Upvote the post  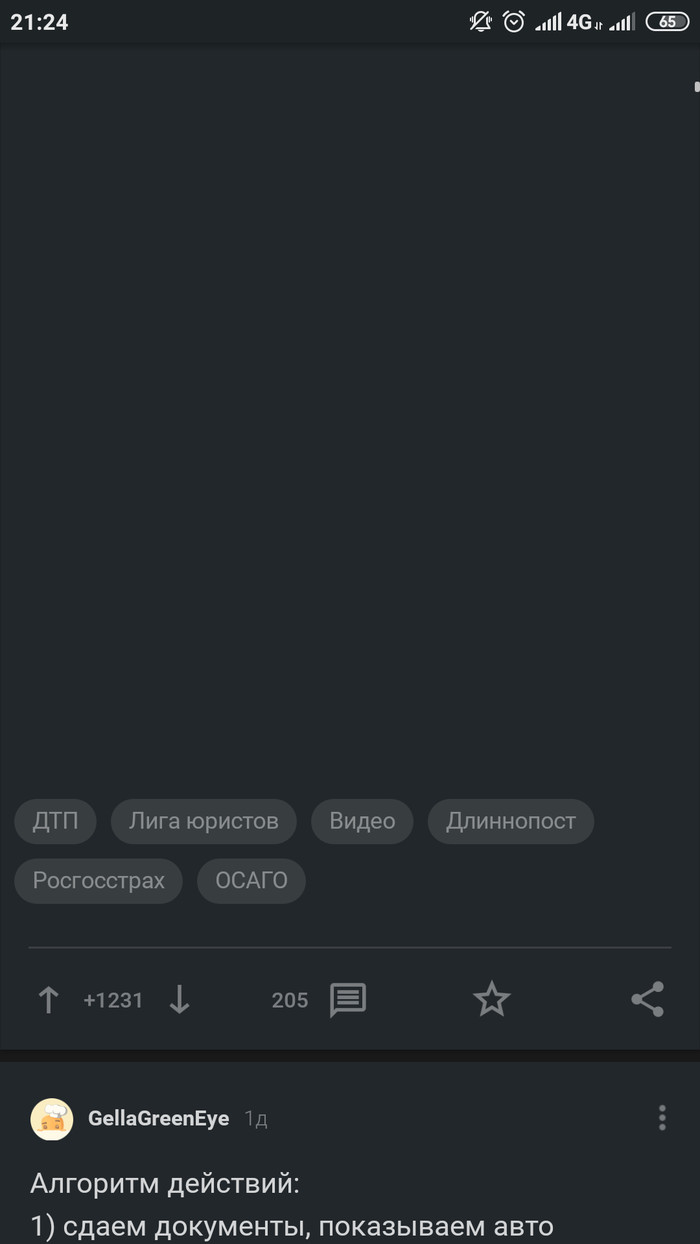click(48, 1000)
